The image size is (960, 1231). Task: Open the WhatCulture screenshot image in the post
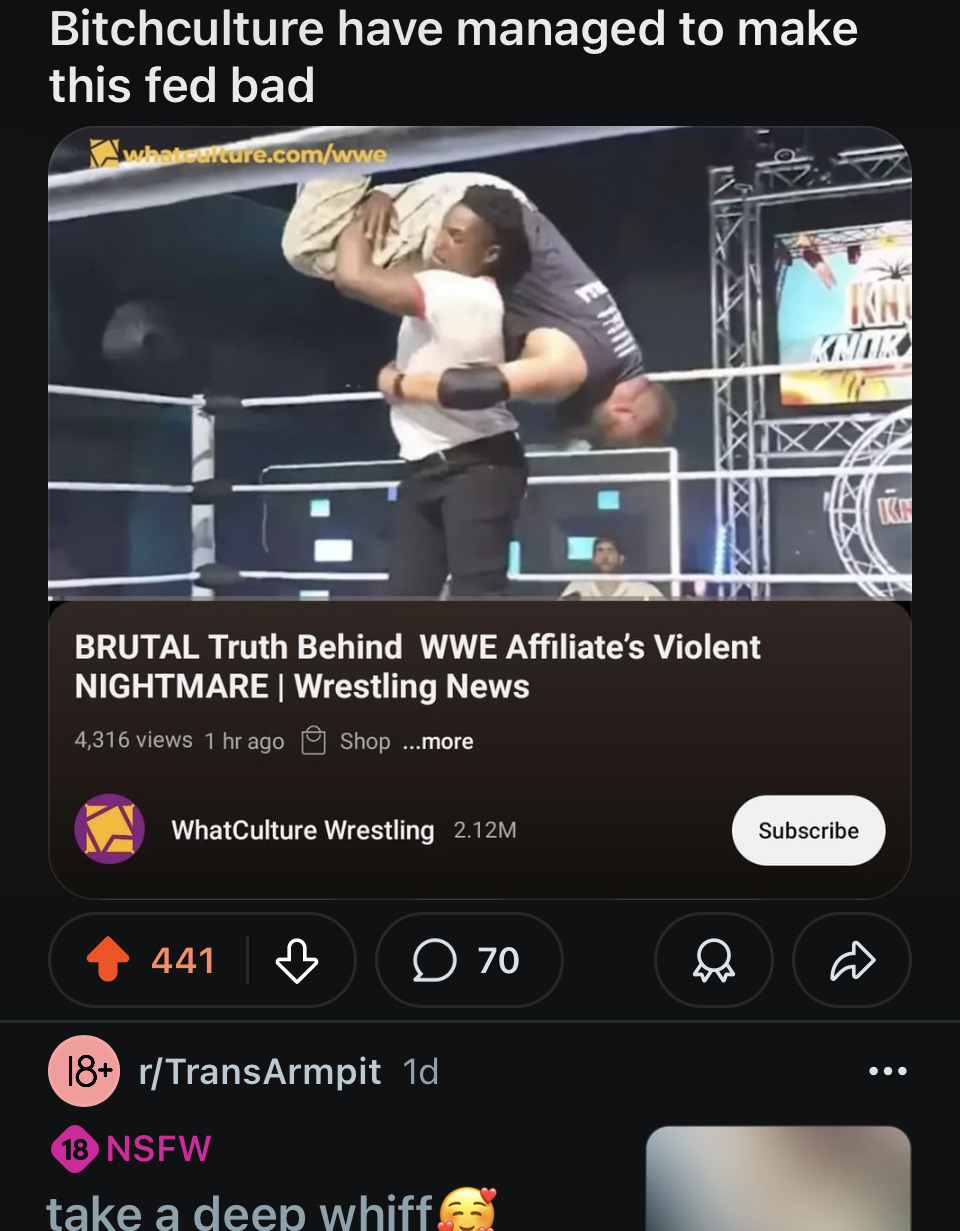(x=480, y=513)
